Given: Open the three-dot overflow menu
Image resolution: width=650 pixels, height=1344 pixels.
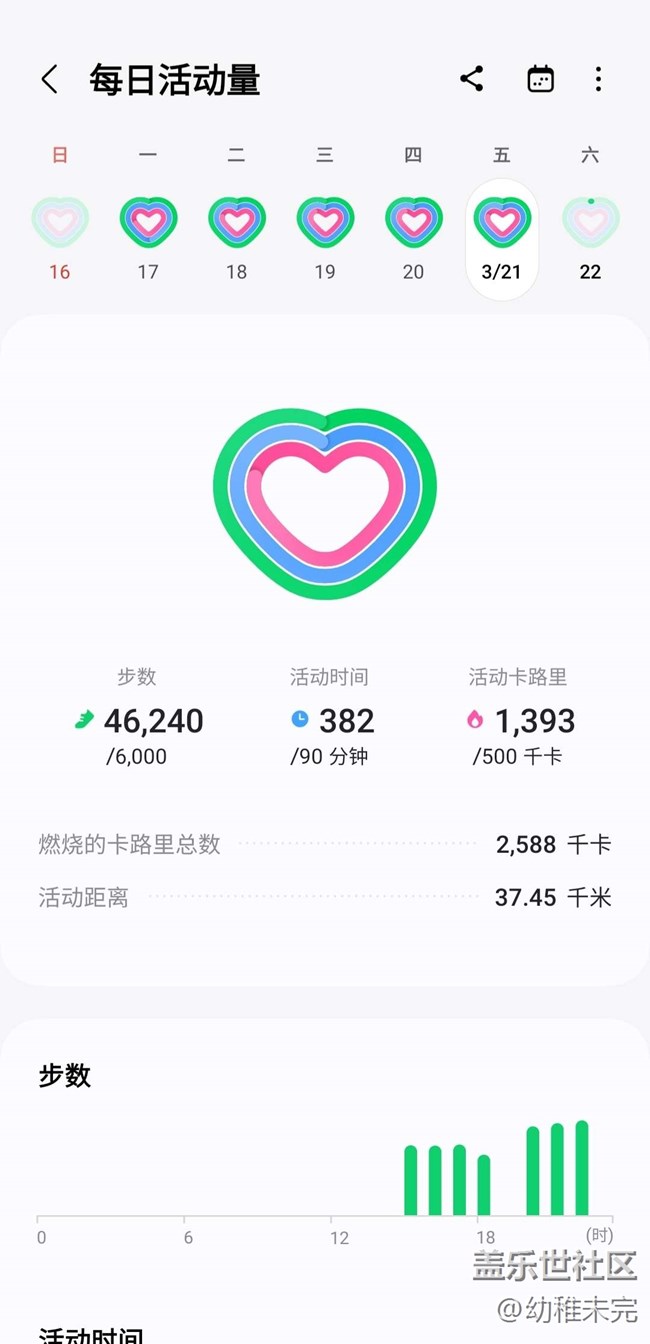Looking at the screenshot, I should (x=598, y=79).
